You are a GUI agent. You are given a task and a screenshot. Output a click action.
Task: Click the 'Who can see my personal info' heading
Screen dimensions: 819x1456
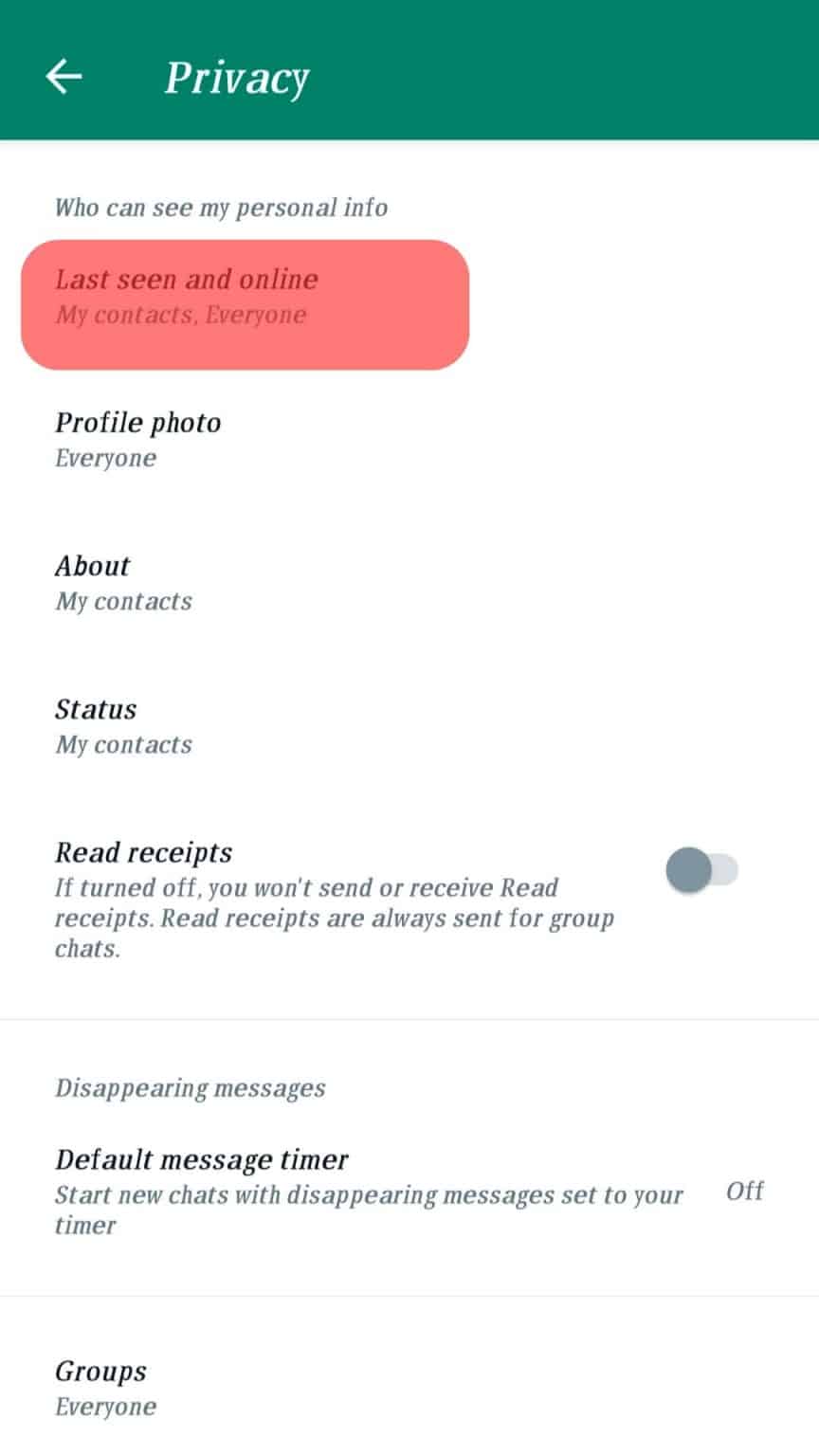[221, 208]
